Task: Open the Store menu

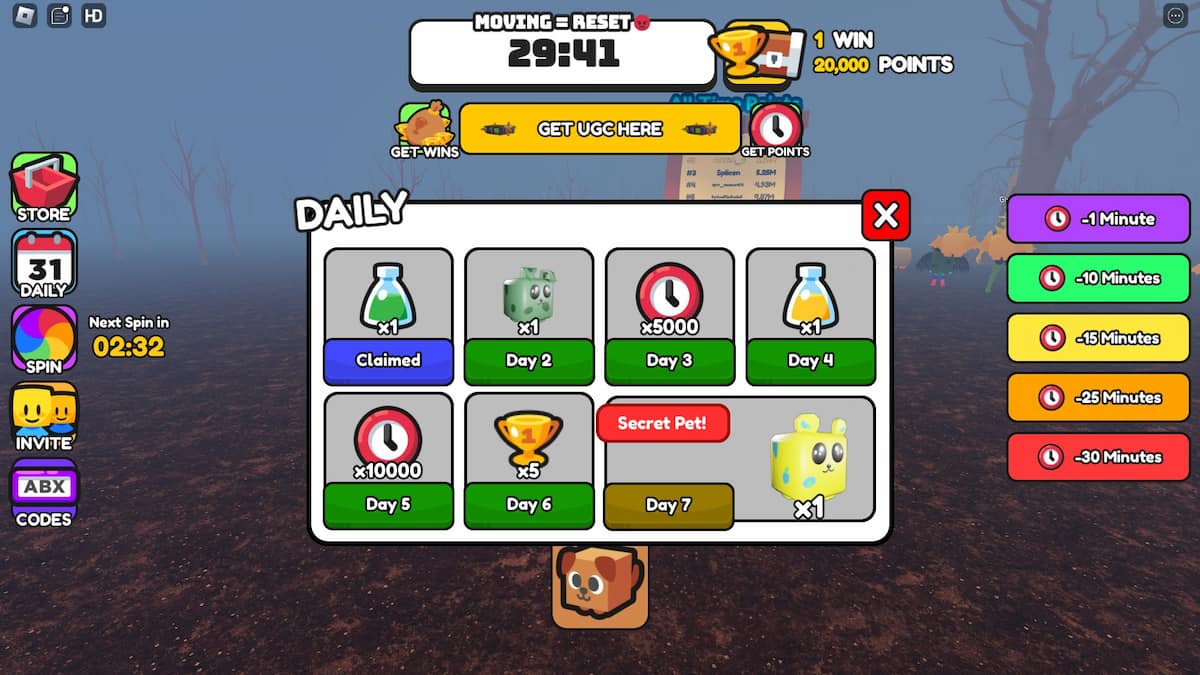Action: pyautogui.click(x=43, y=187)
